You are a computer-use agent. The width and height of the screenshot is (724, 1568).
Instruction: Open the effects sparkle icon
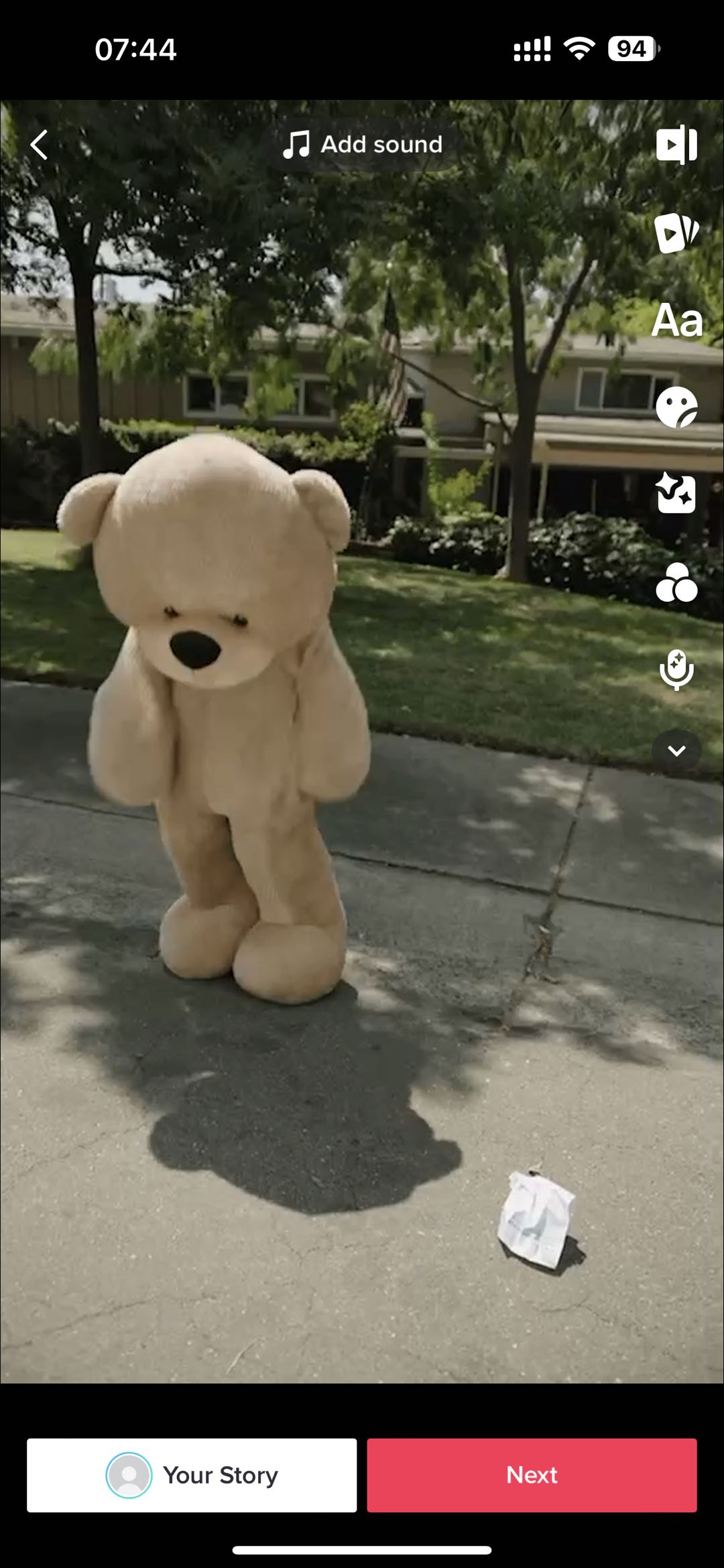coord(676,494)
